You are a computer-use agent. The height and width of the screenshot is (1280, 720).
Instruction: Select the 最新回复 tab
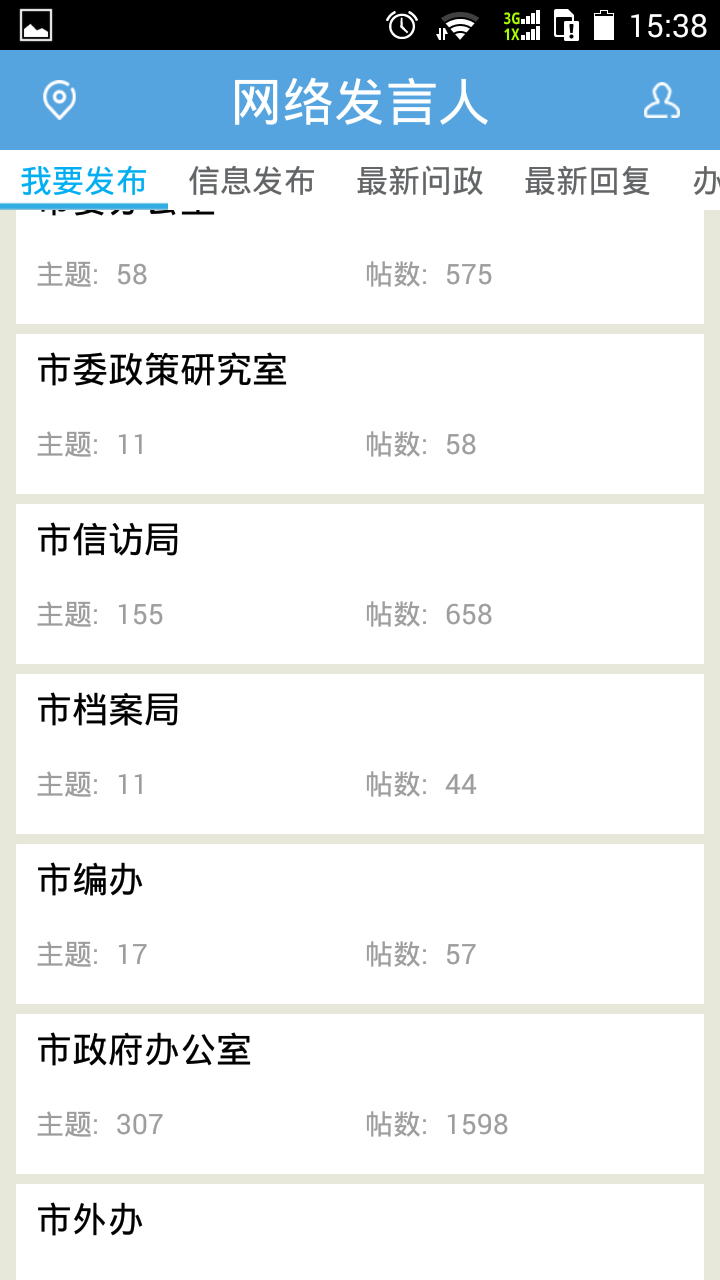(588, 181)
